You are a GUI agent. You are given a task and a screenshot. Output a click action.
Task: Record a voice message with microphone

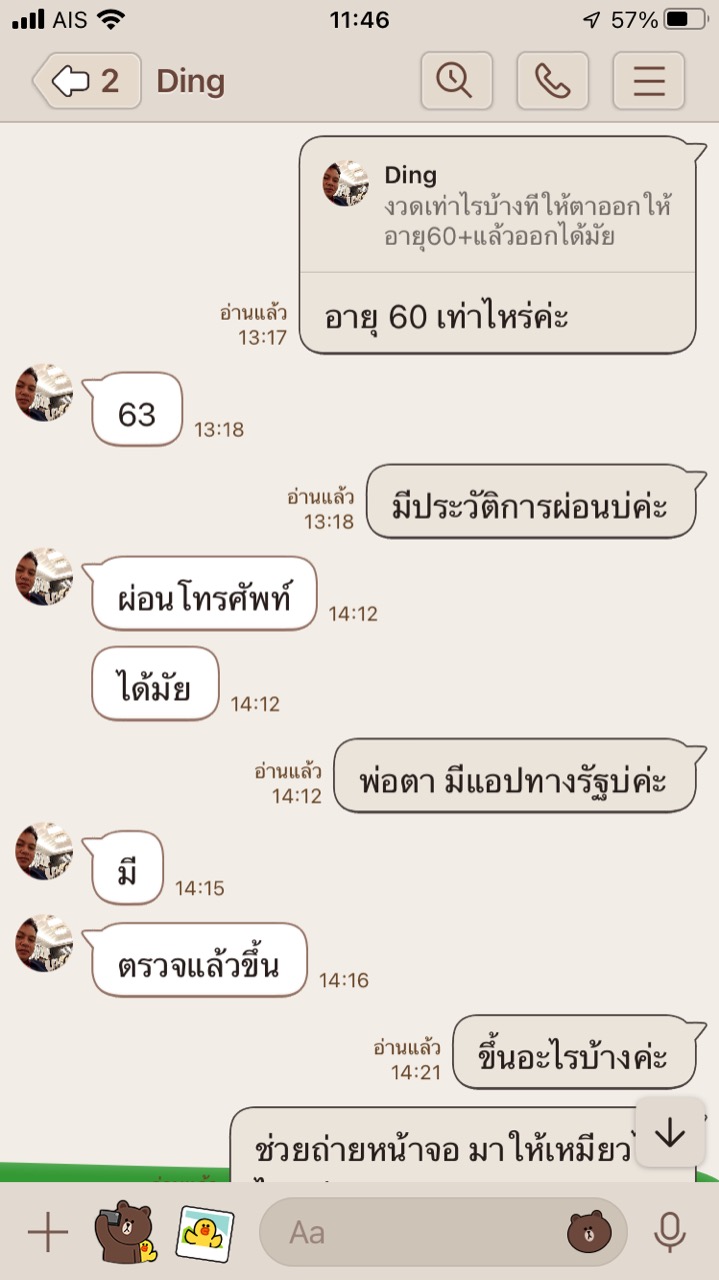(670, 1233)
